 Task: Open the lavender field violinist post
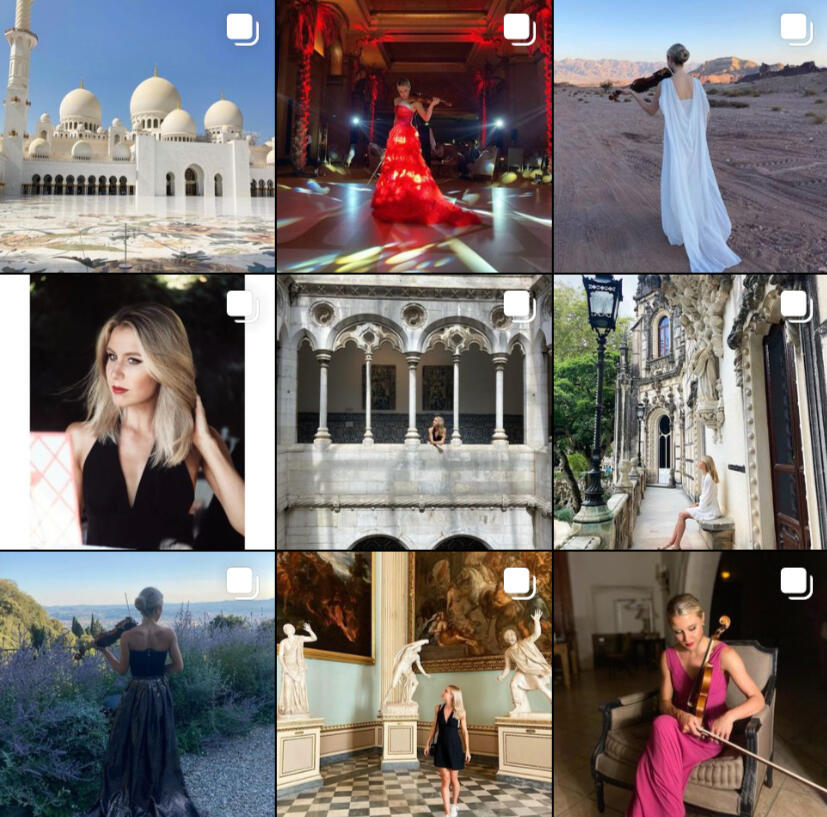point(137,684)
